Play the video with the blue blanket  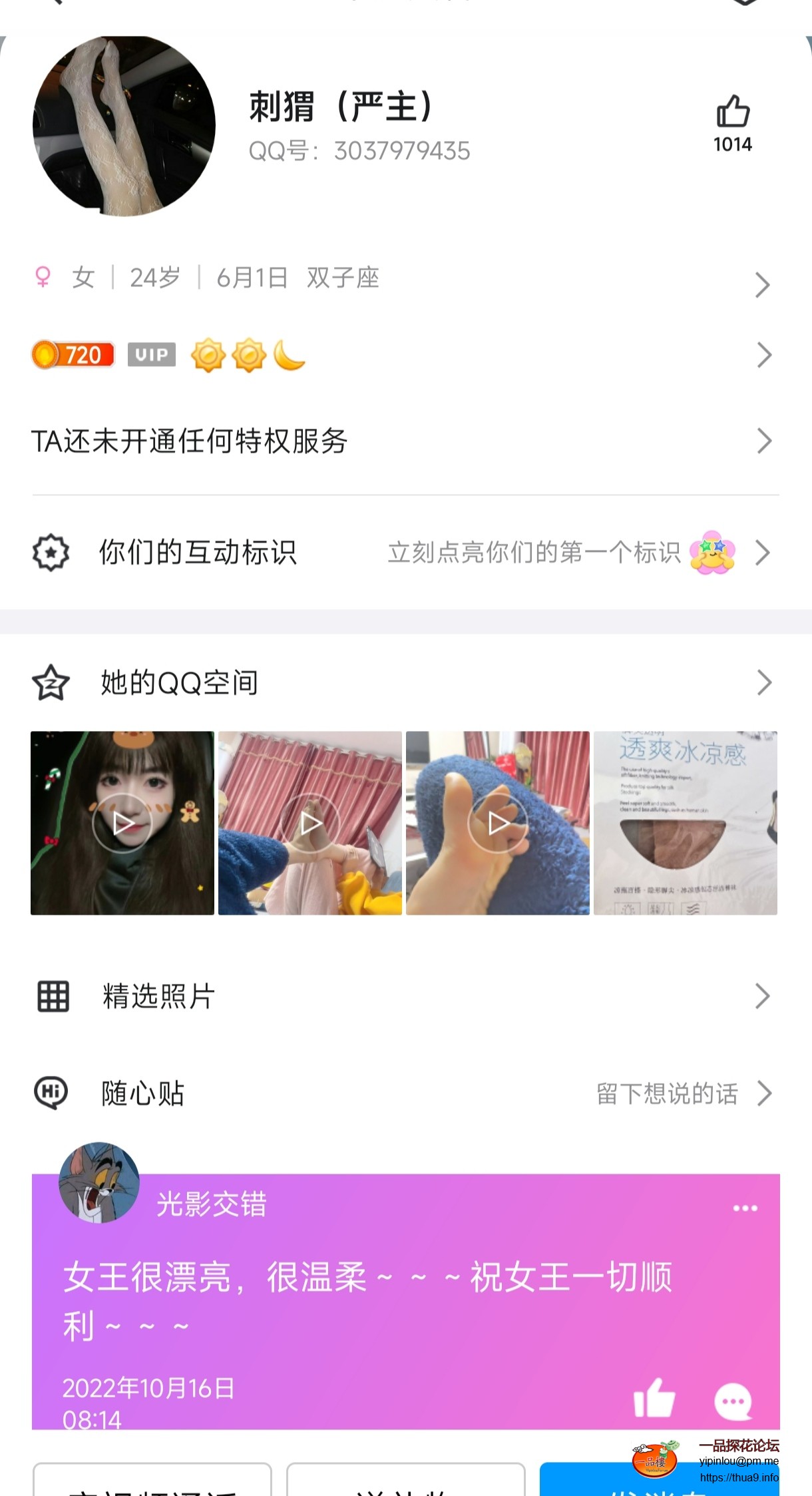click(x=498, y=823)
